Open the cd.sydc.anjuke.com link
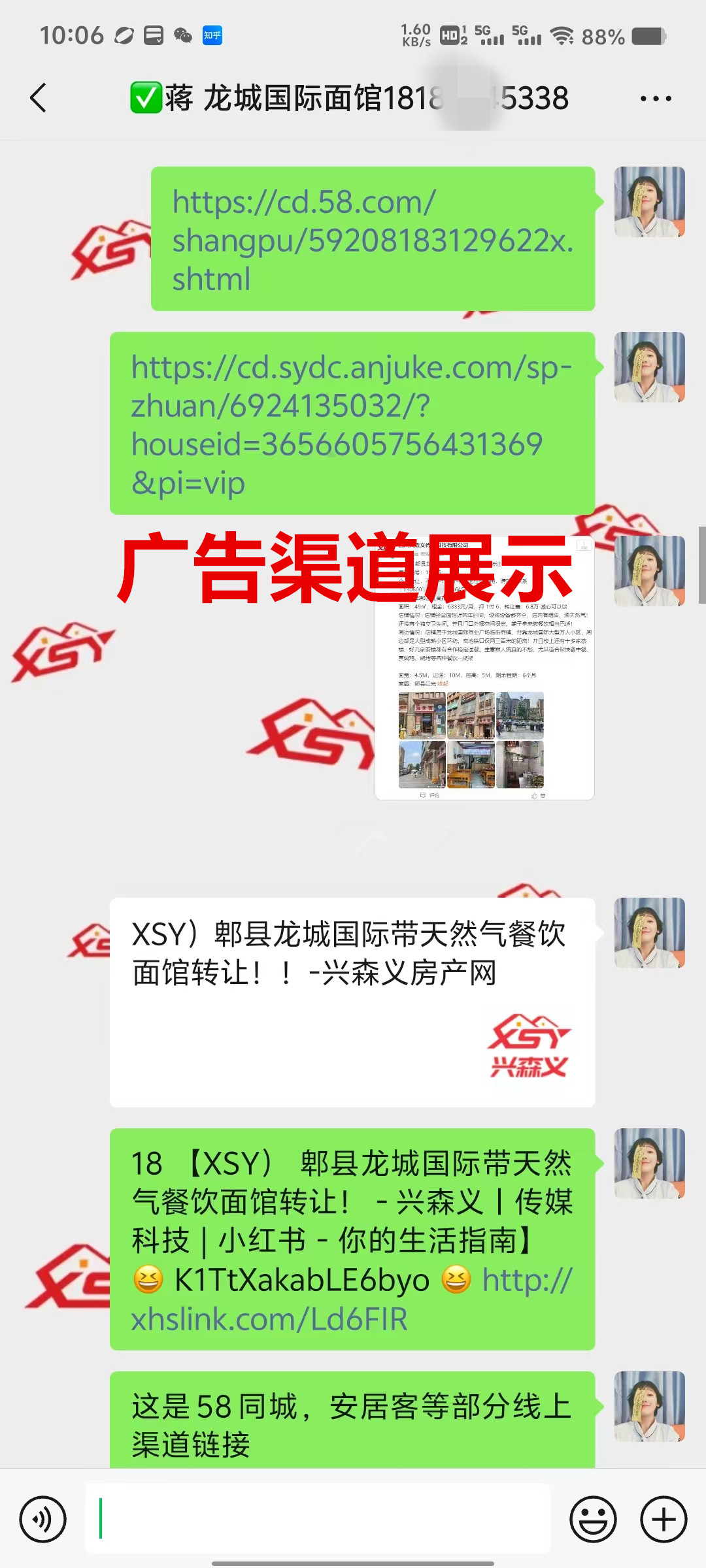The width and height of the screenshot is (706, 1568). click(351, 424)
